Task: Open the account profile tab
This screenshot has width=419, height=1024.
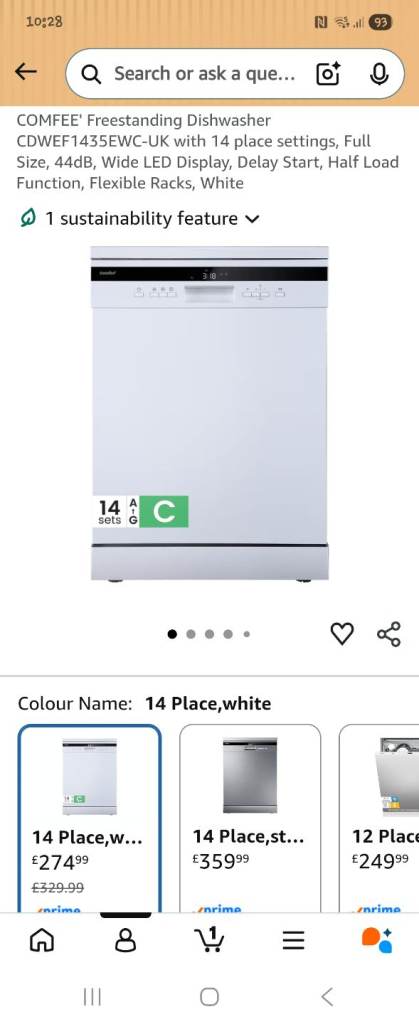Action: click(125, 940)
